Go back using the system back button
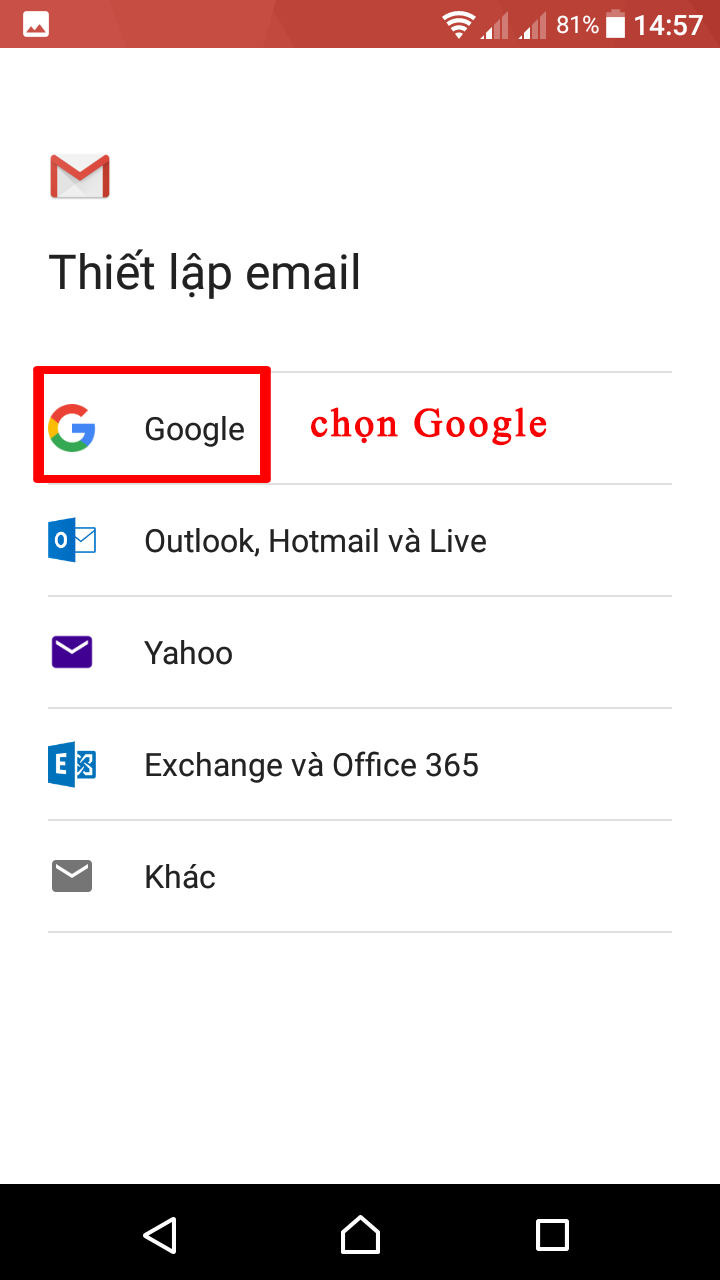This screenshot has width=720, height=1280. (x=160, y=1234)
